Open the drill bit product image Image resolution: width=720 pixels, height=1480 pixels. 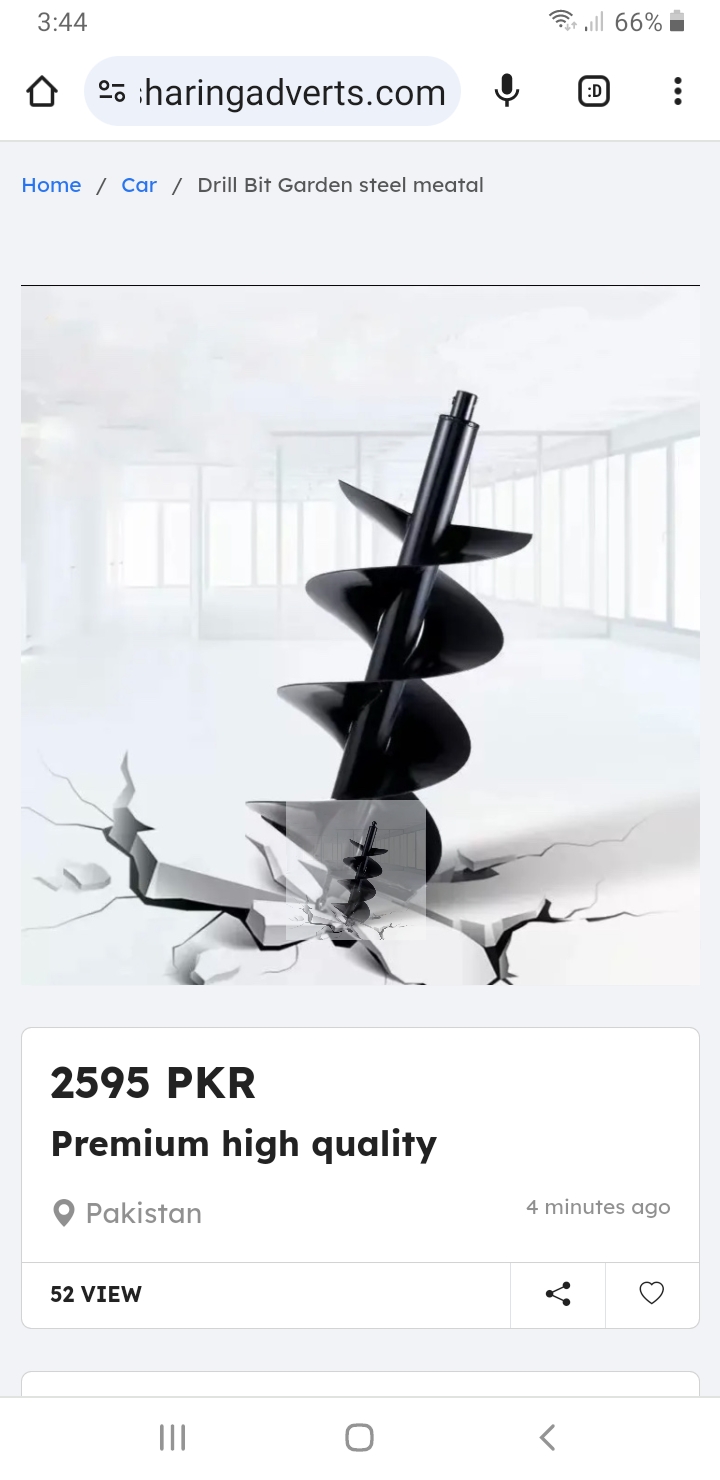[360, 636]
